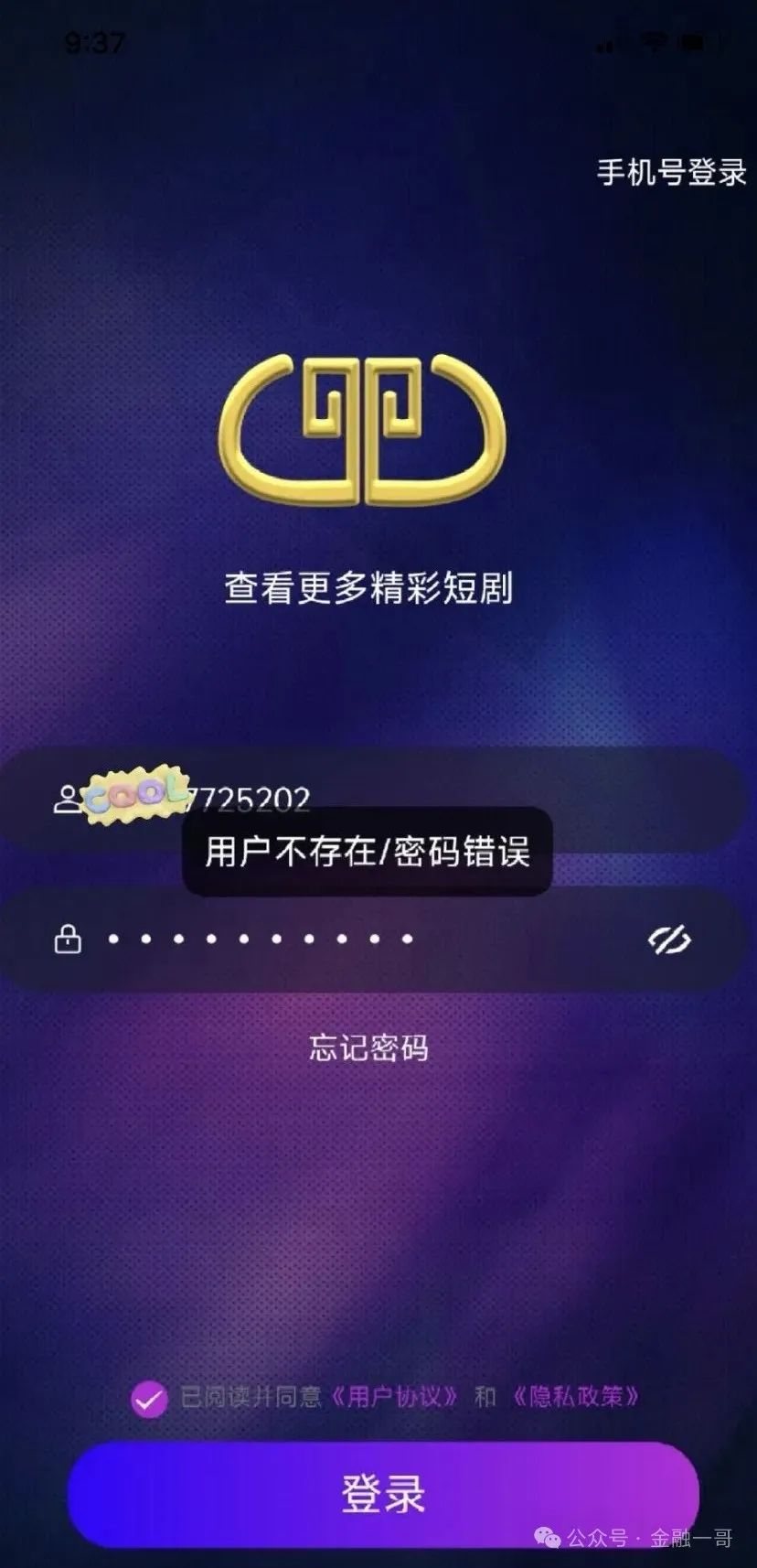Tap the 登录 button
This screenshot has height=1568, width=757.
pyautogui.click(x=382, y=1494)
